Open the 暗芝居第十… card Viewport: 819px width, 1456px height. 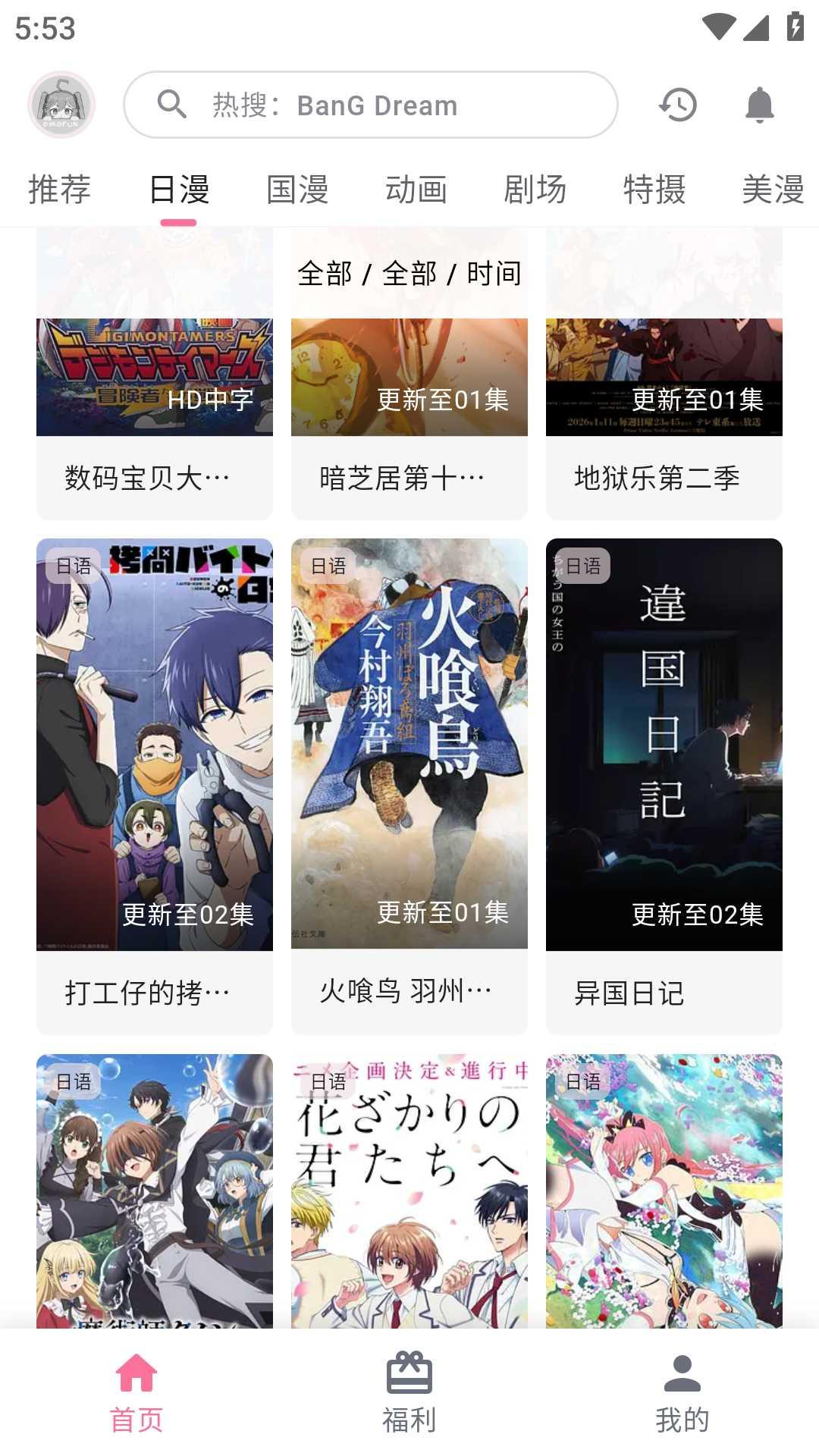click(409, 419)
